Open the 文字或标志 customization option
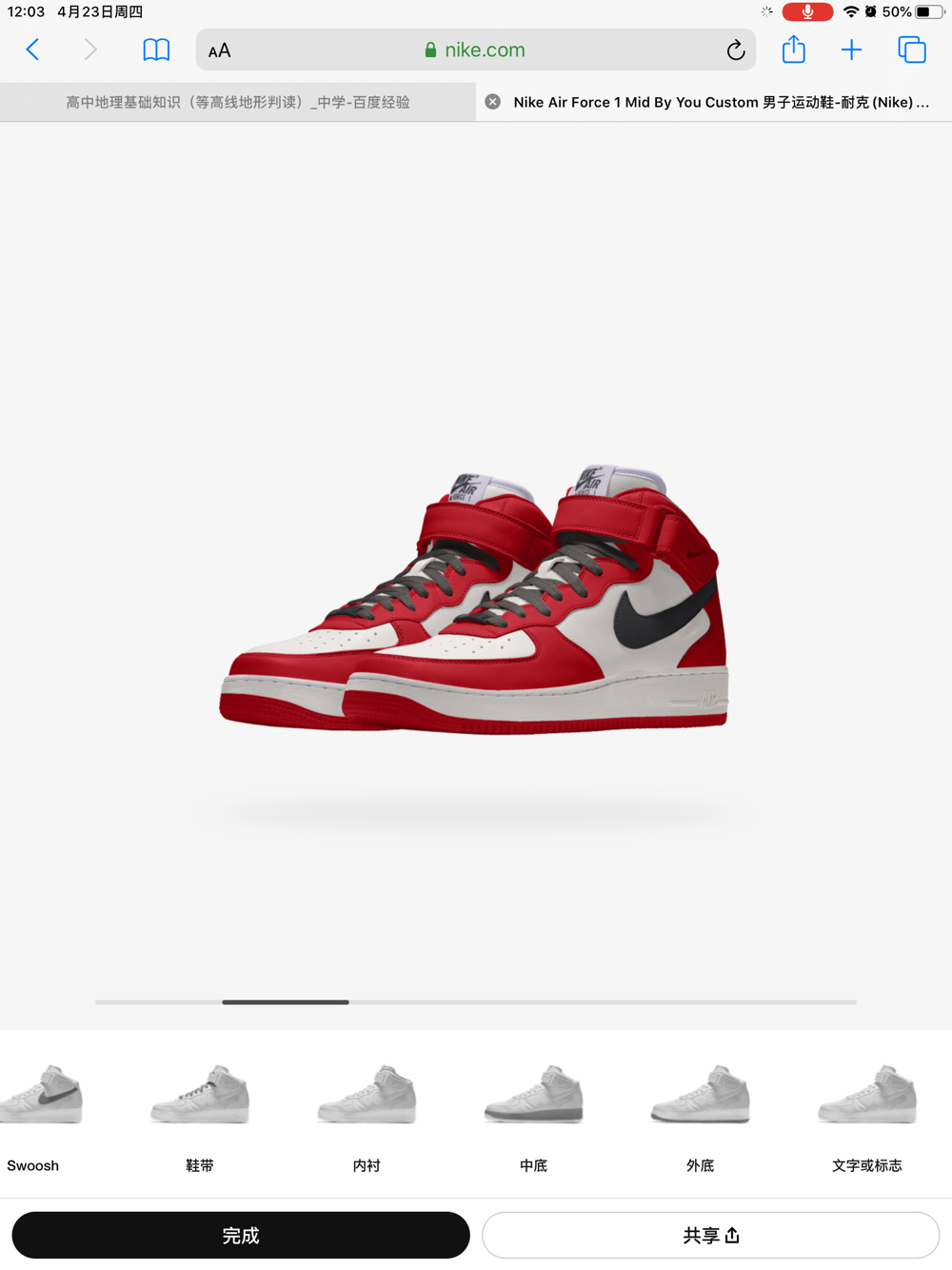Screen dimensions: 952x1270 (866, 1114)
